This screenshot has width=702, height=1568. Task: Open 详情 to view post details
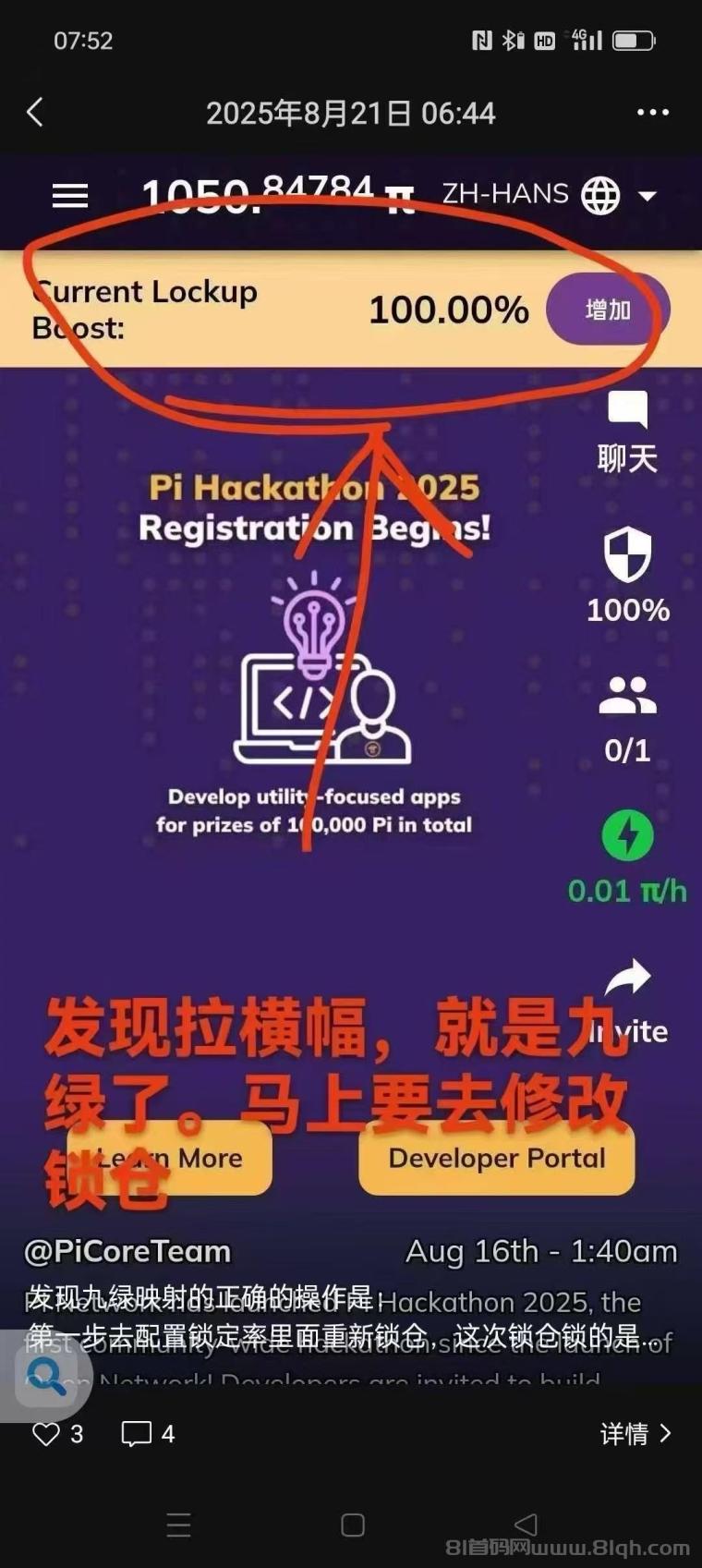(635, 1433)
